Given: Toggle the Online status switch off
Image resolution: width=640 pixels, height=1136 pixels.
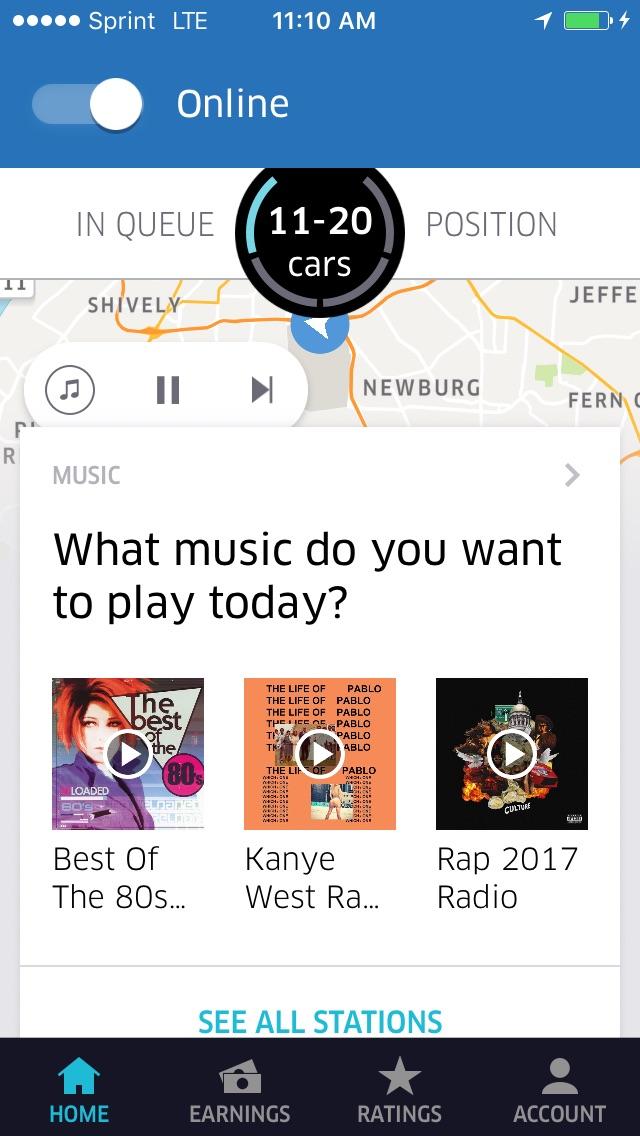Looking at the screenshot, I should click(88, 104).
